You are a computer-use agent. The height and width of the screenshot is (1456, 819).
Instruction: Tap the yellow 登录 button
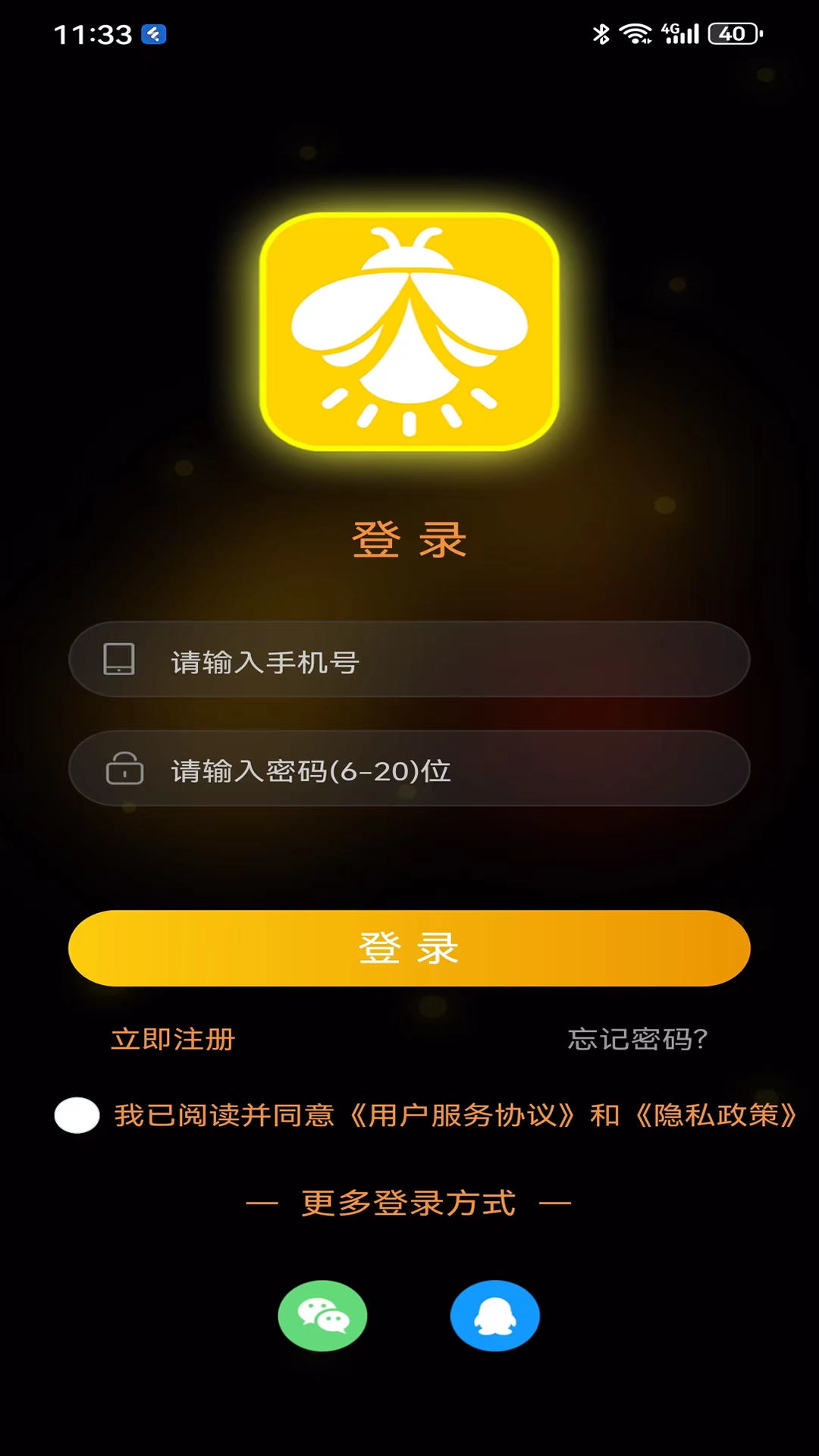click(409, 948)
